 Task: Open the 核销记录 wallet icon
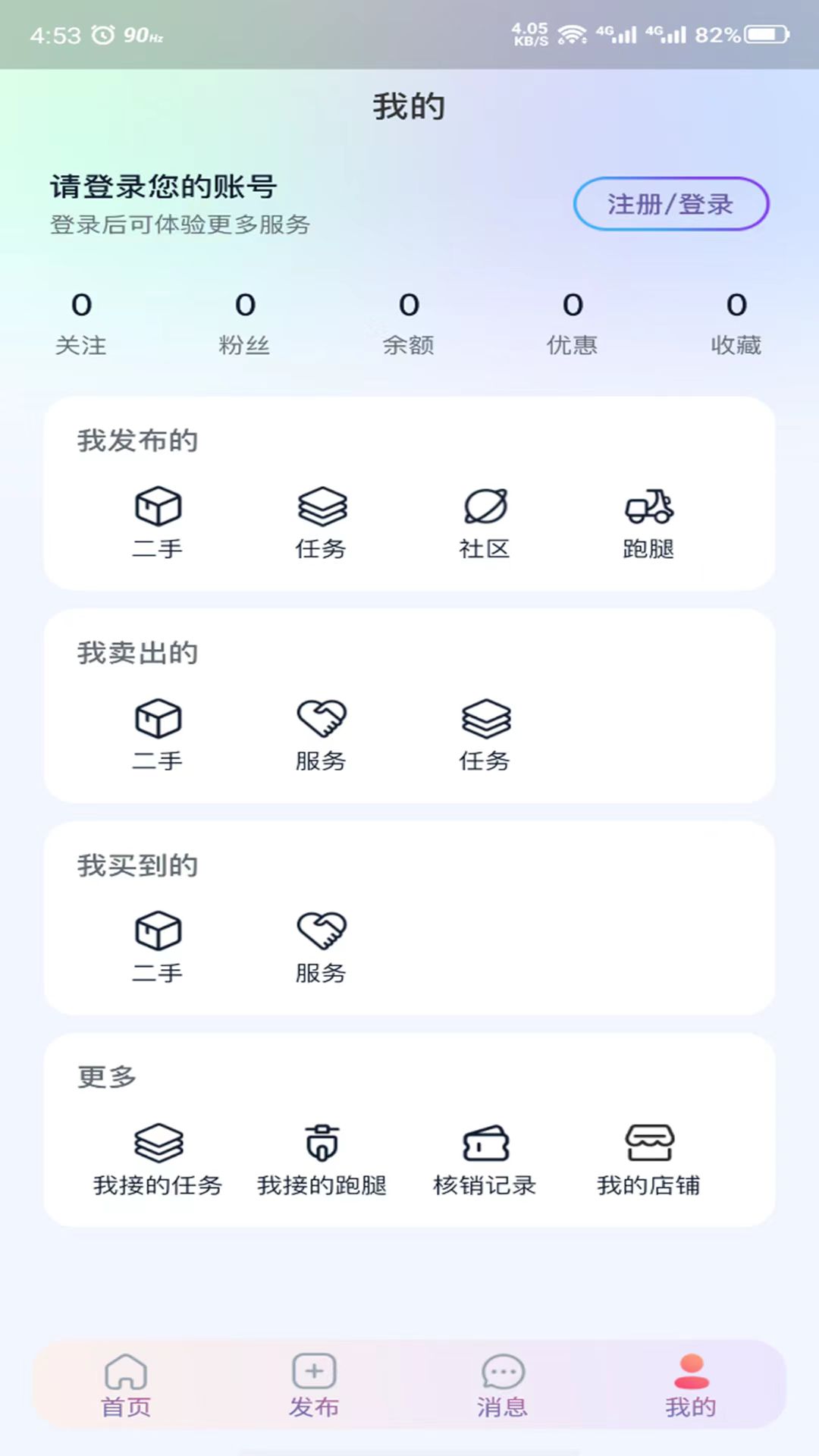486,1141
